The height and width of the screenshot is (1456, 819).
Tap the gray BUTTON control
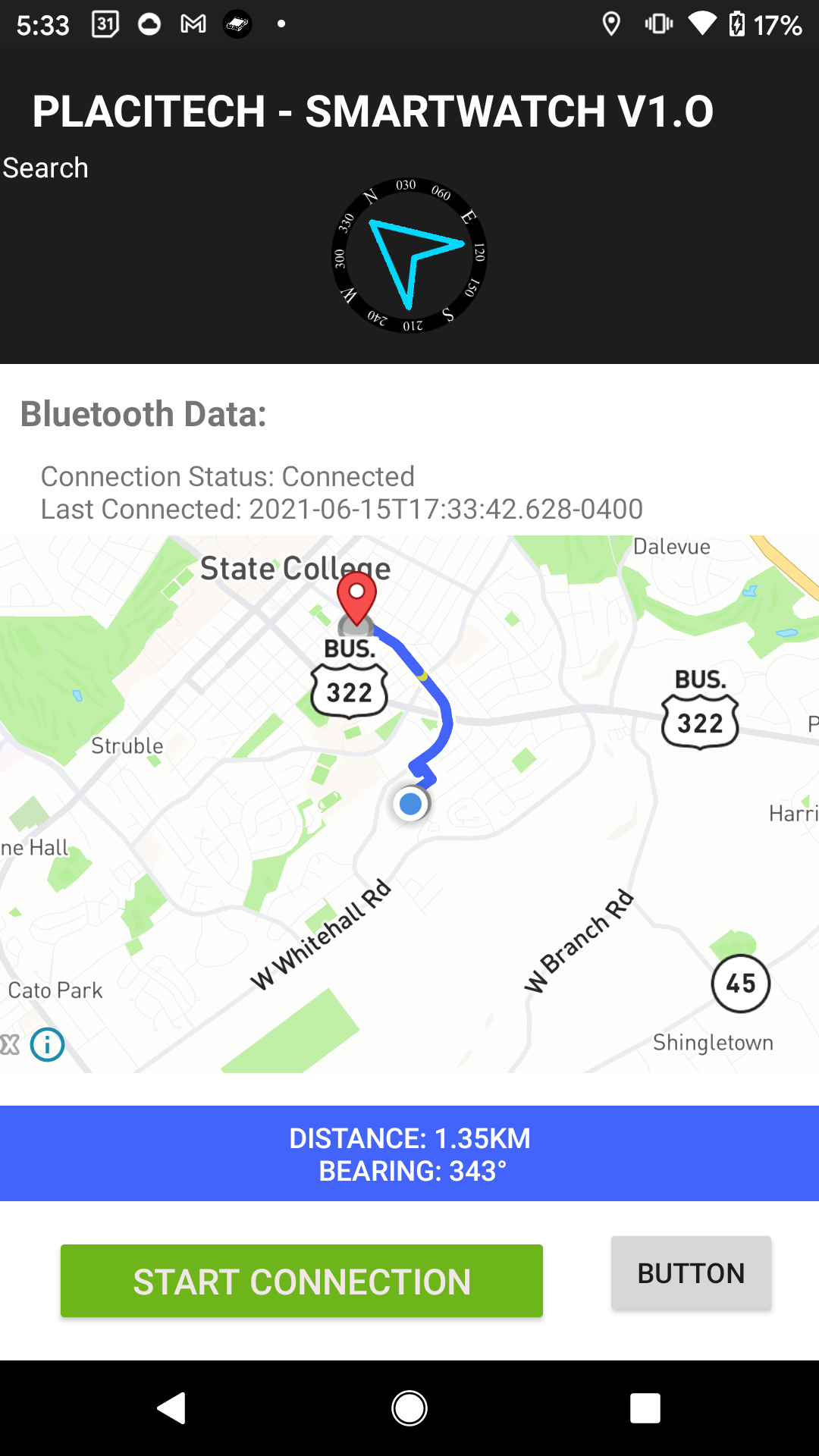(691, 1272)
